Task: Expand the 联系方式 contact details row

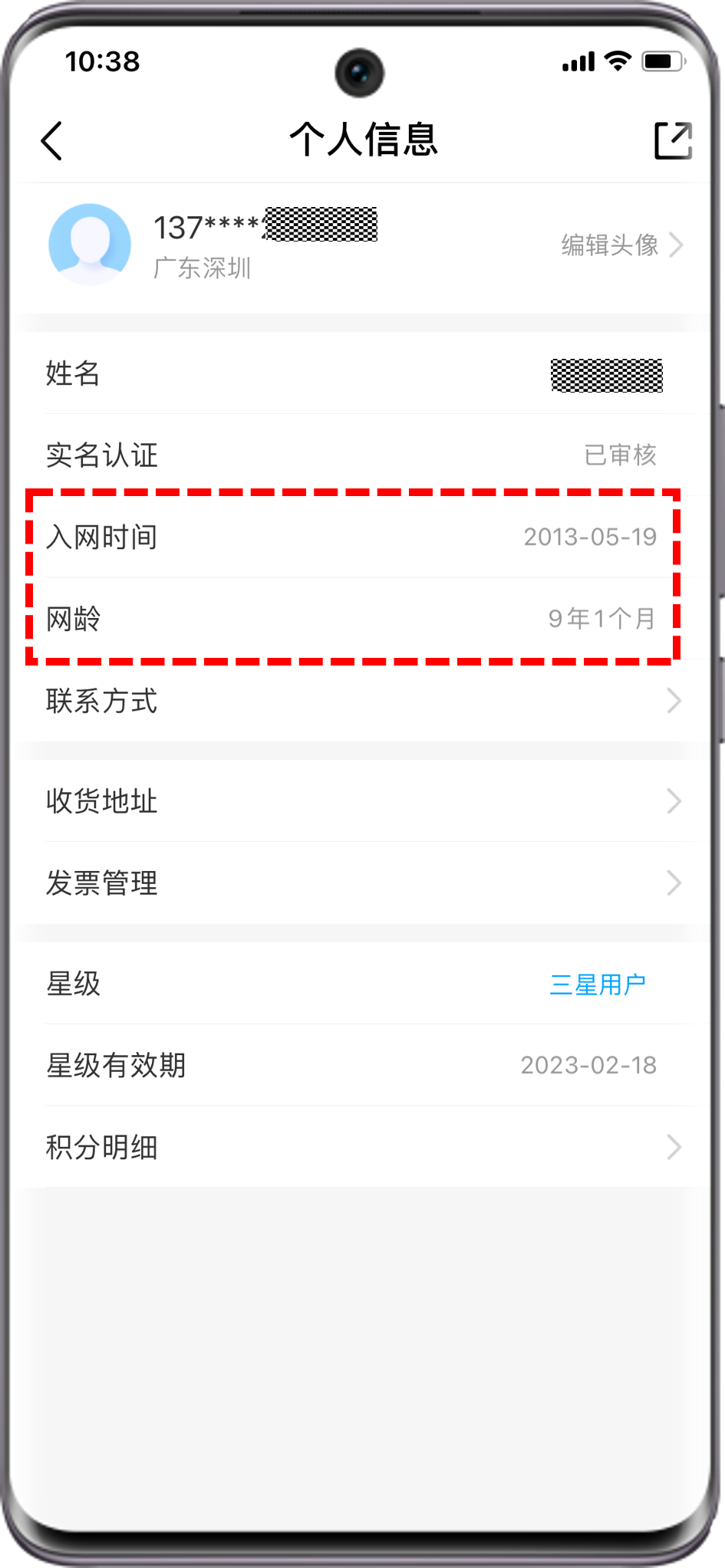Action: point(361,701)
